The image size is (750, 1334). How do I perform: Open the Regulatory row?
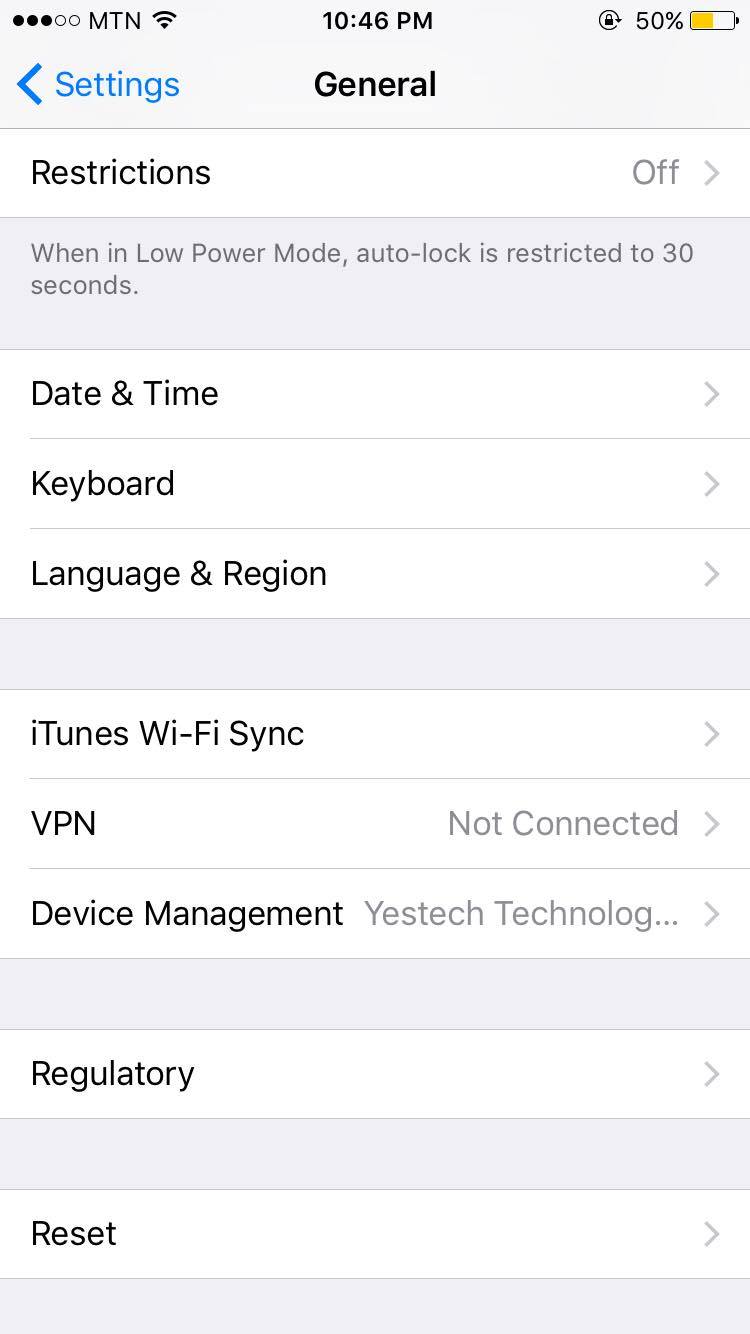point(375,1074)
